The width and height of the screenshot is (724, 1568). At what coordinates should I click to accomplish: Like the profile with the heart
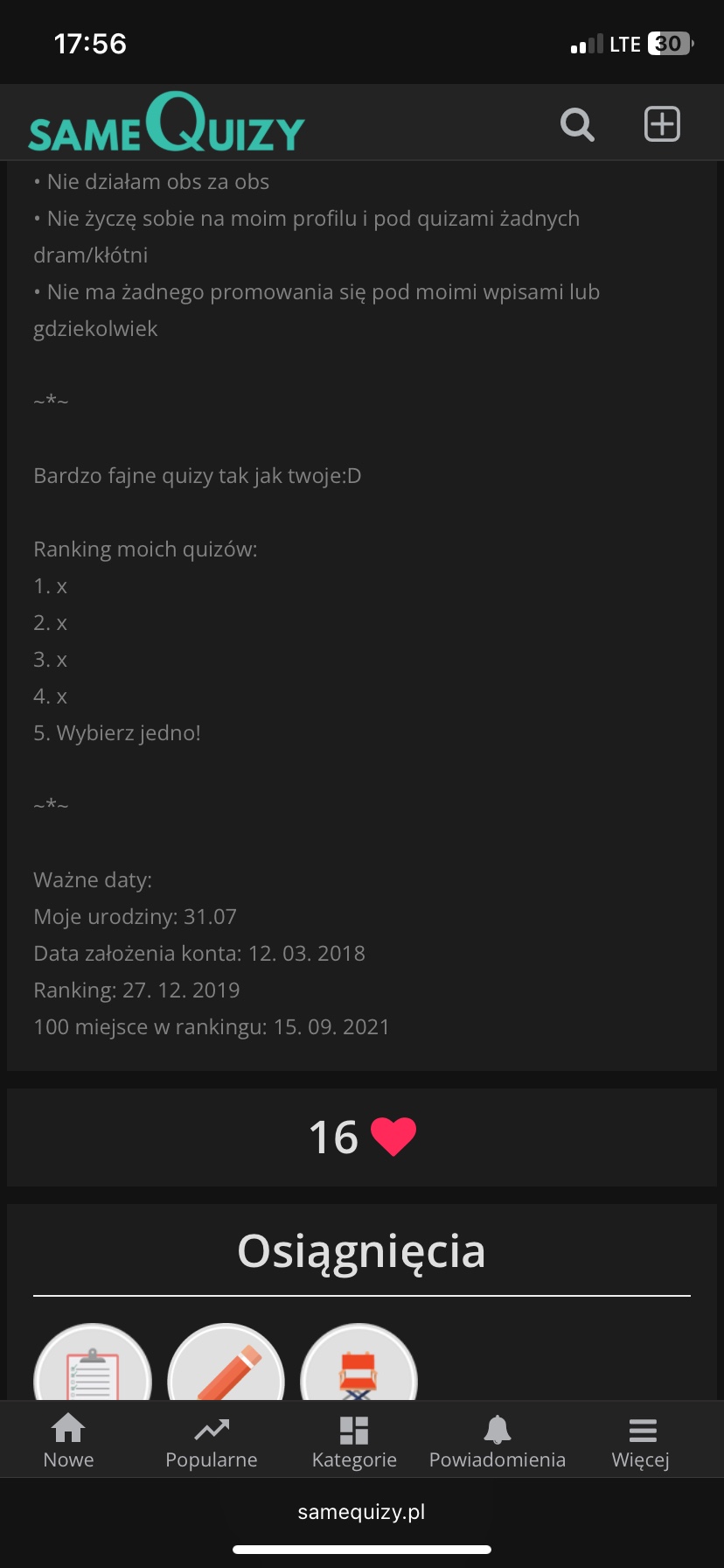click(x=393, y=1137)
